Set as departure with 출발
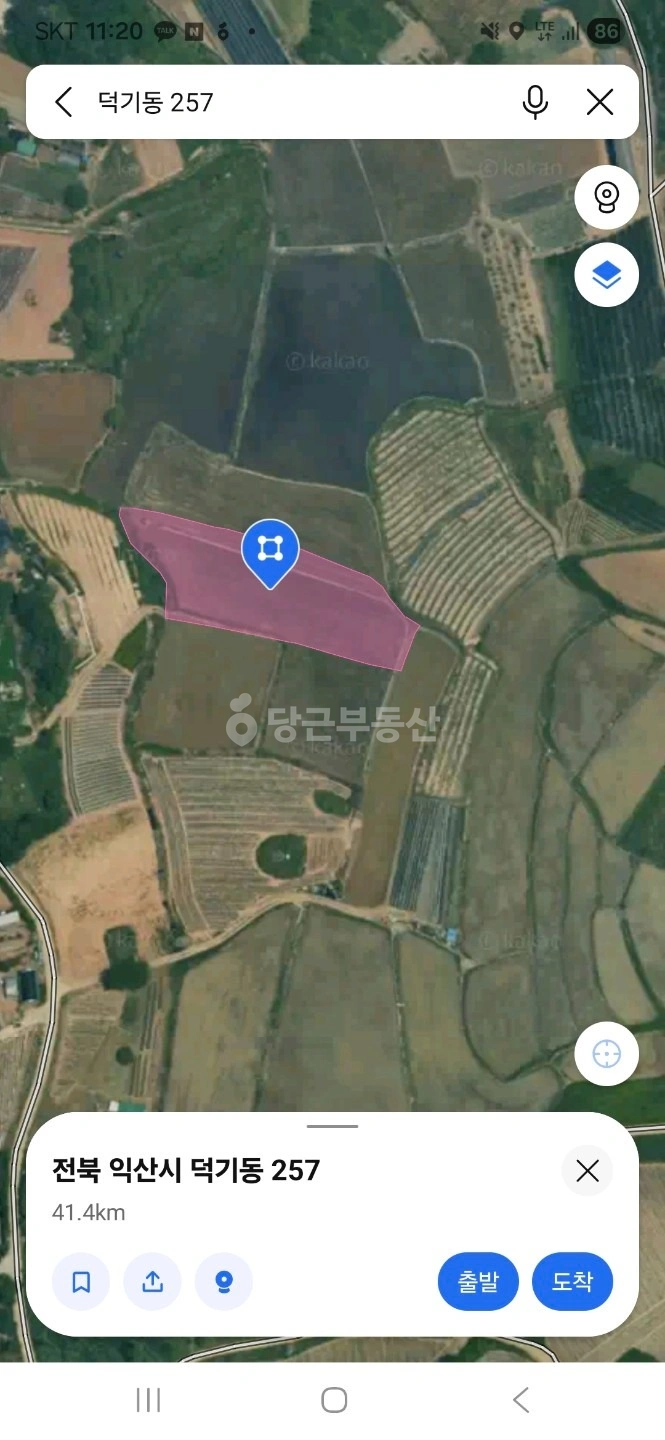Screen dimensions: 665x1440 pyautogui.click(x=478, y=1282)
